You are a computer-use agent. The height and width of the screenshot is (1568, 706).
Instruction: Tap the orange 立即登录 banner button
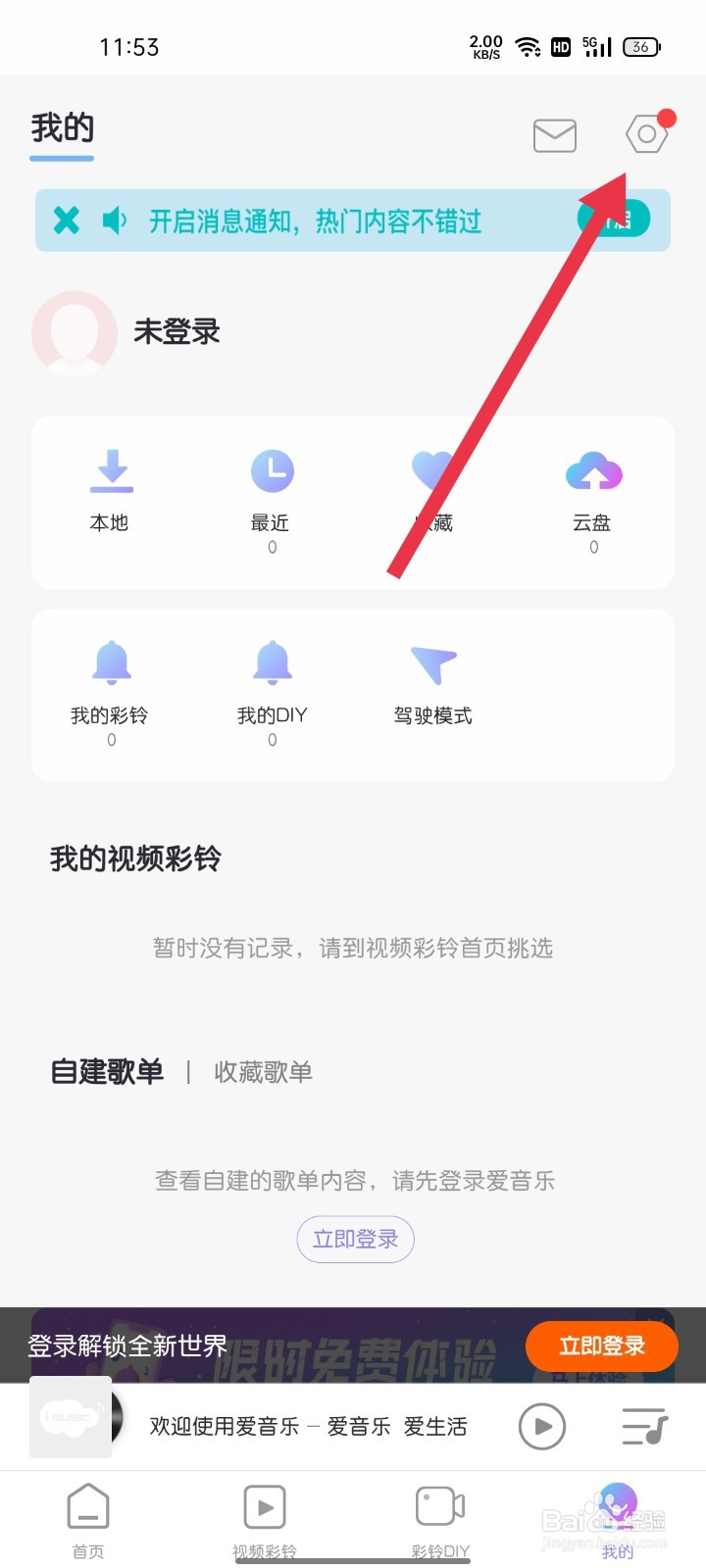click(x=601, y=1347)
